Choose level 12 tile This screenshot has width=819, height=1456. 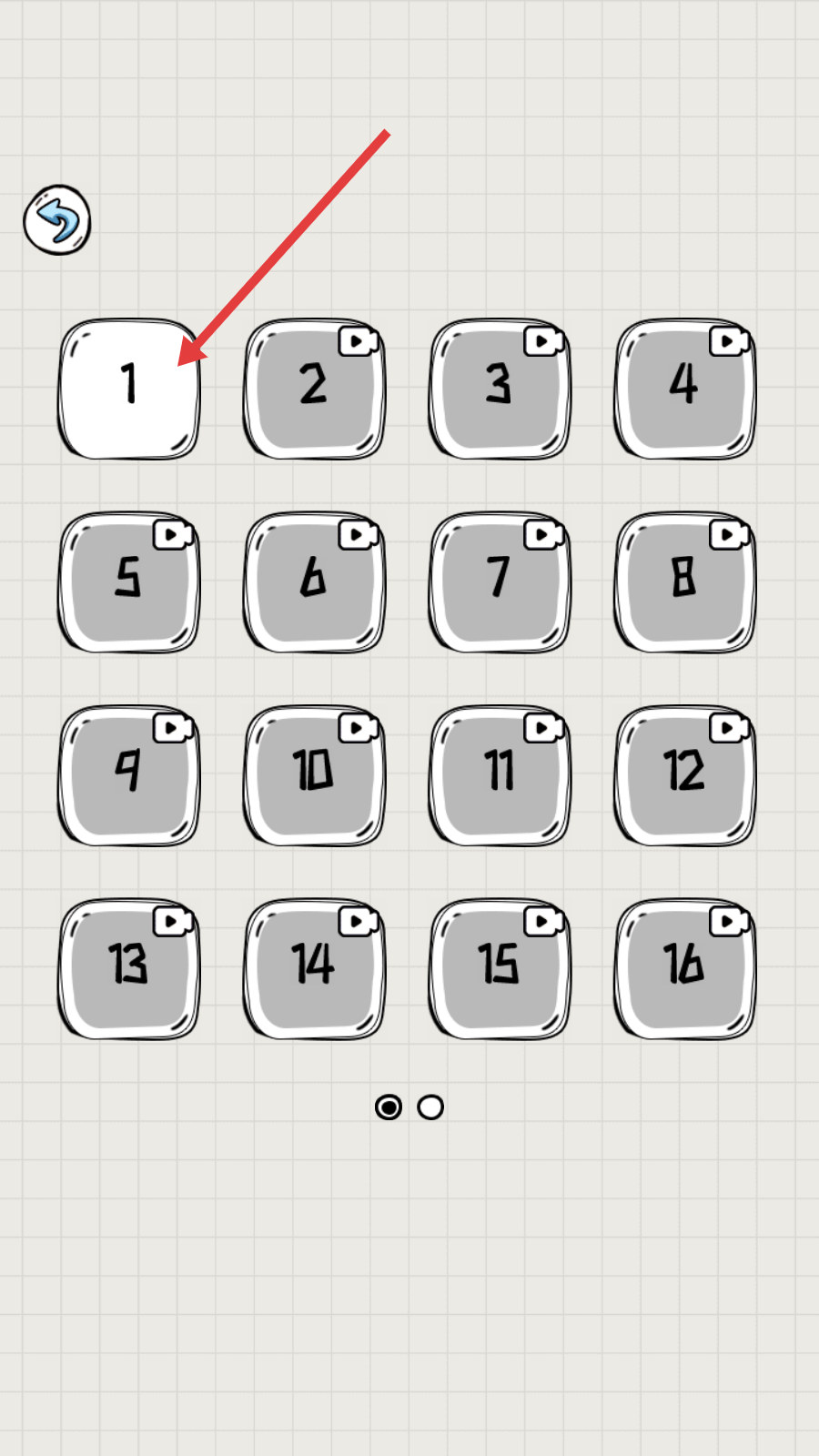click(x=685, y=776)
